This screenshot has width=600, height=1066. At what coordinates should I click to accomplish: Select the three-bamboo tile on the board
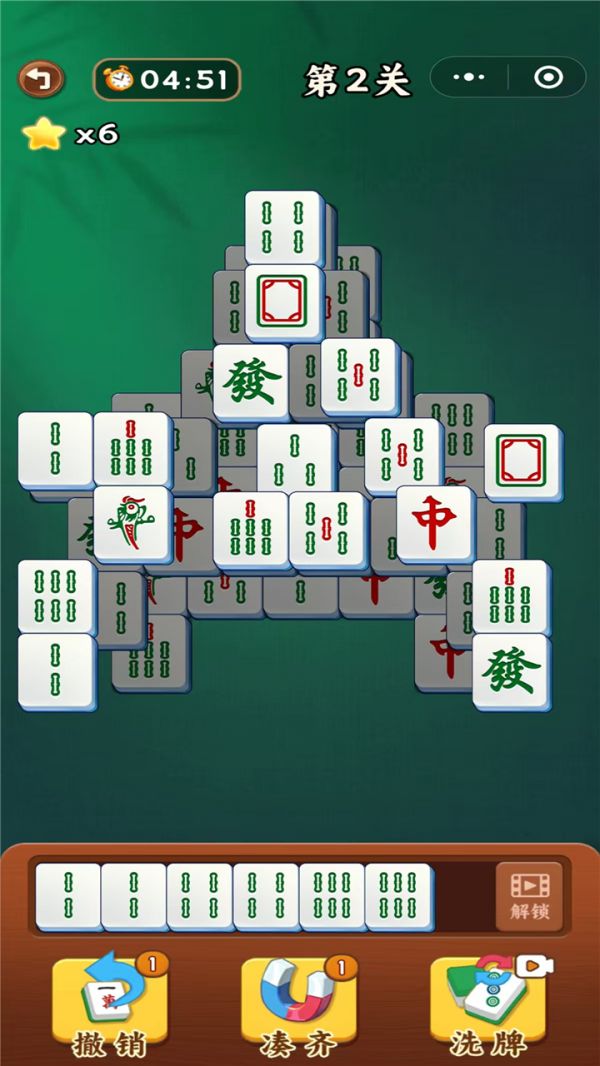pos(295,458)
